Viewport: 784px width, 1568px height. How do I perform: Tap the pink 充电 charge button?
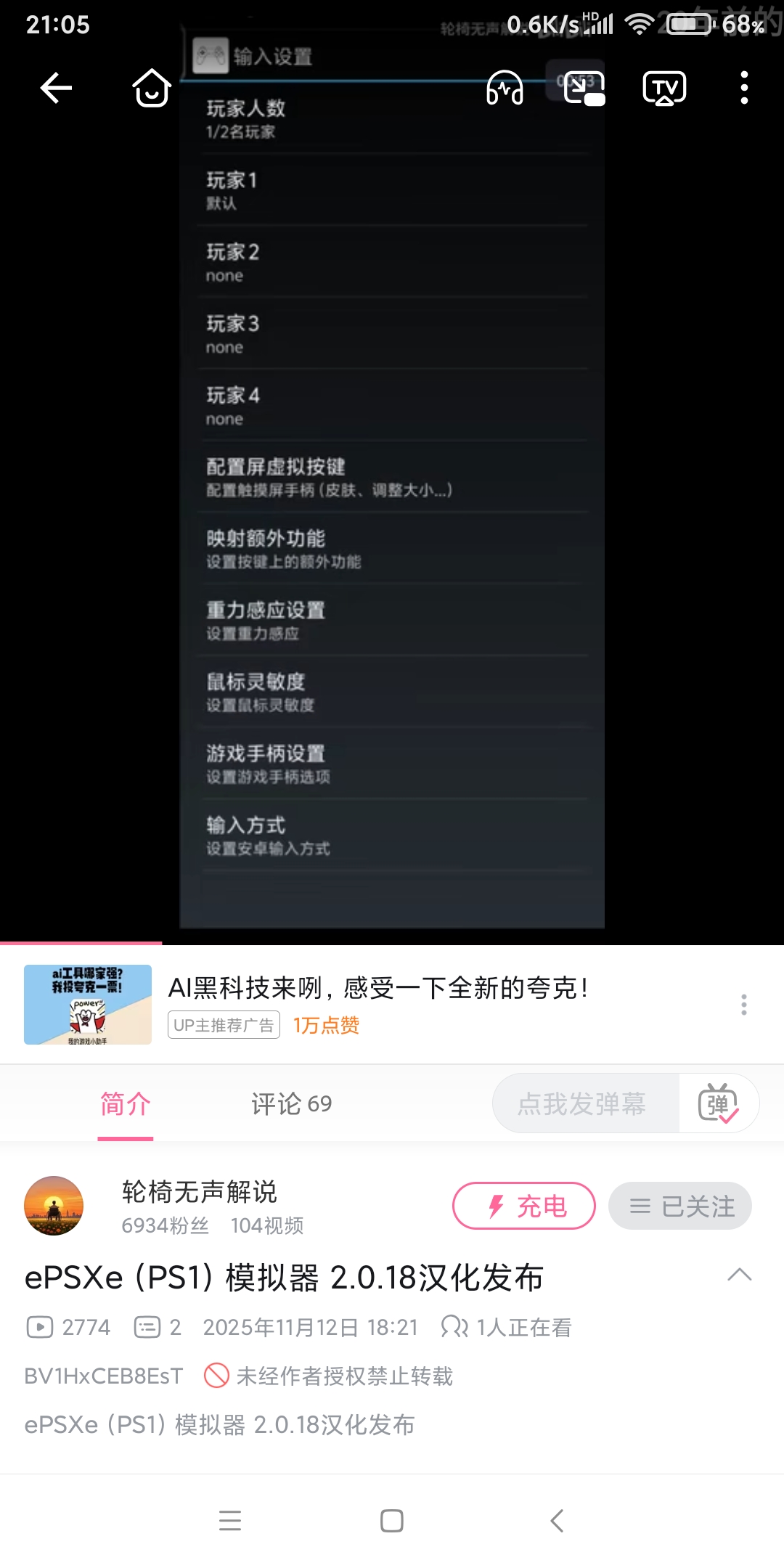click(x=524, y=1205)
